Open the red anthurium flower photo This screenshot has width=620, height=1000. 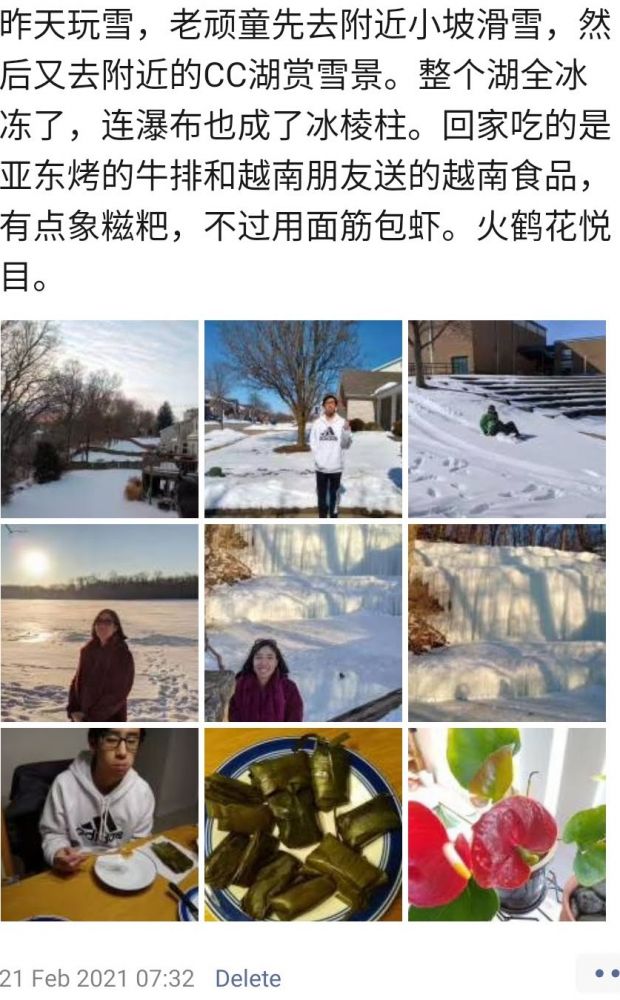(506, 824)
